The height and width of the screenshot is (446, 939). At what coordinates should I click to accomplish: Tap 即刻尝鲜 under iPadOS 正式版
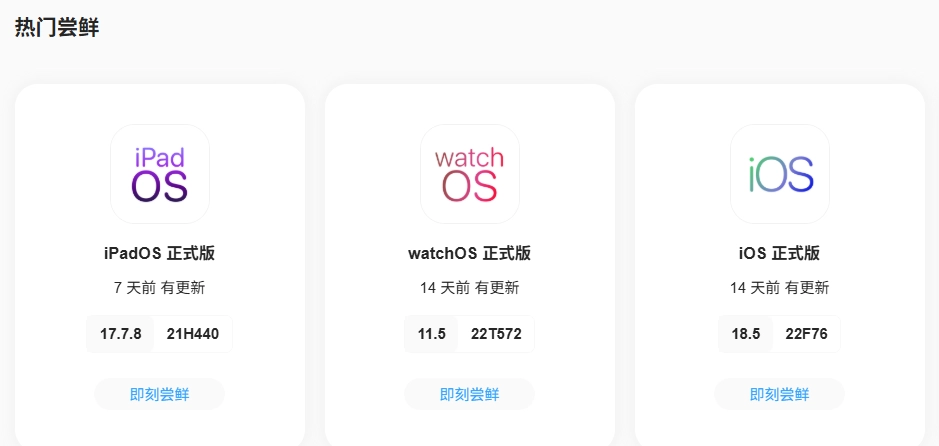159,394
